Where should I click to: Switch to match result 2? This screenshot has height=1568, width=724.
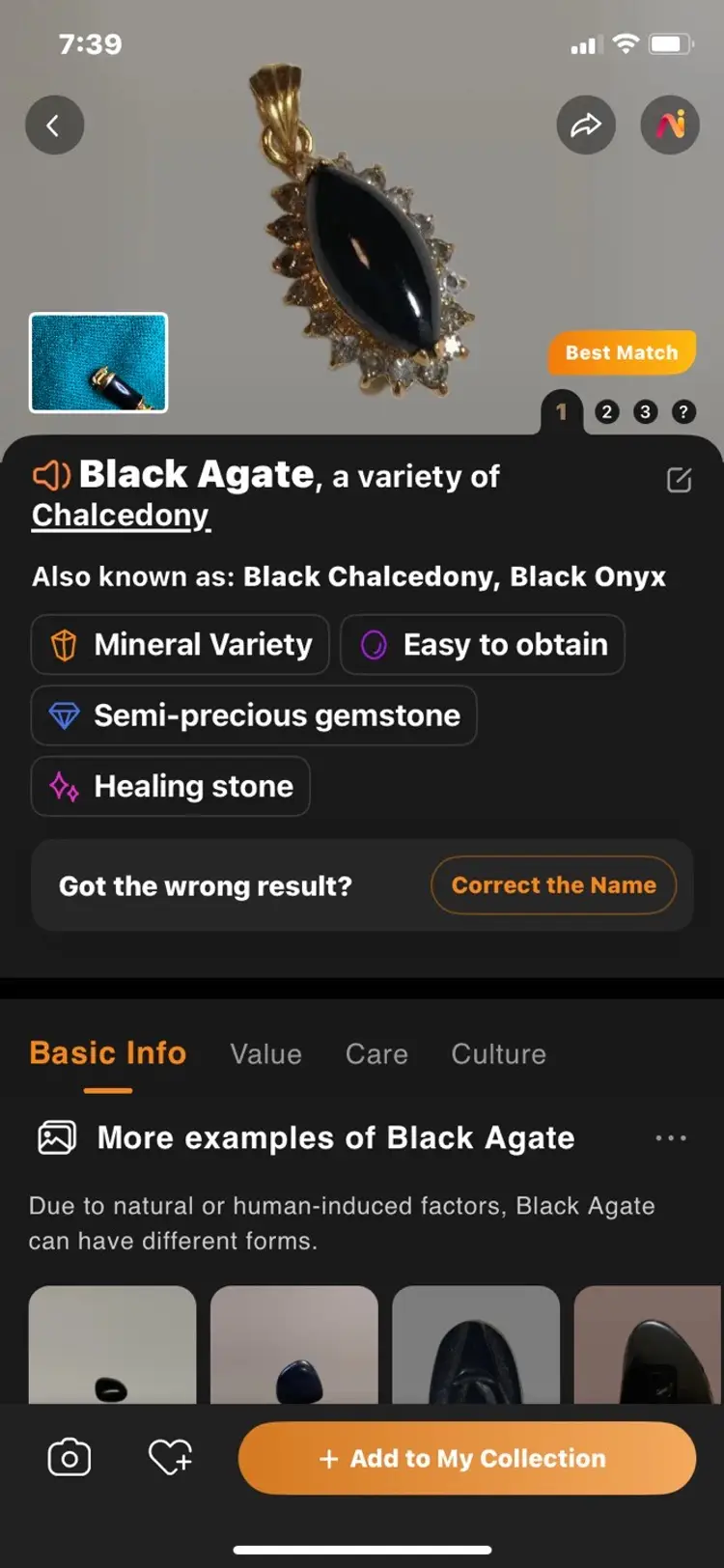click(606, 412)
